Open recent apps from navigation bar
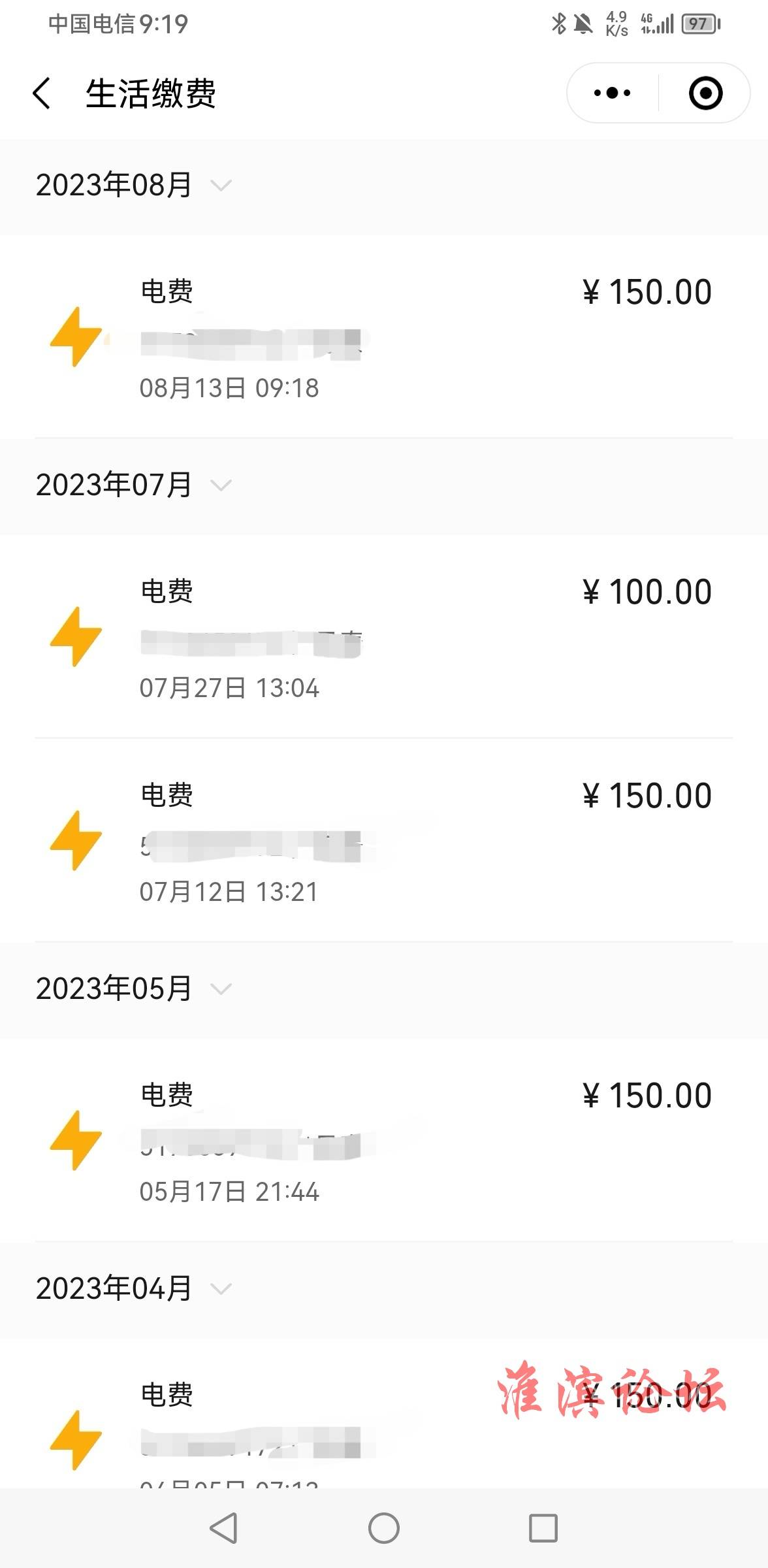The height and width of the screenshot is (1568, 768). 543,1528
